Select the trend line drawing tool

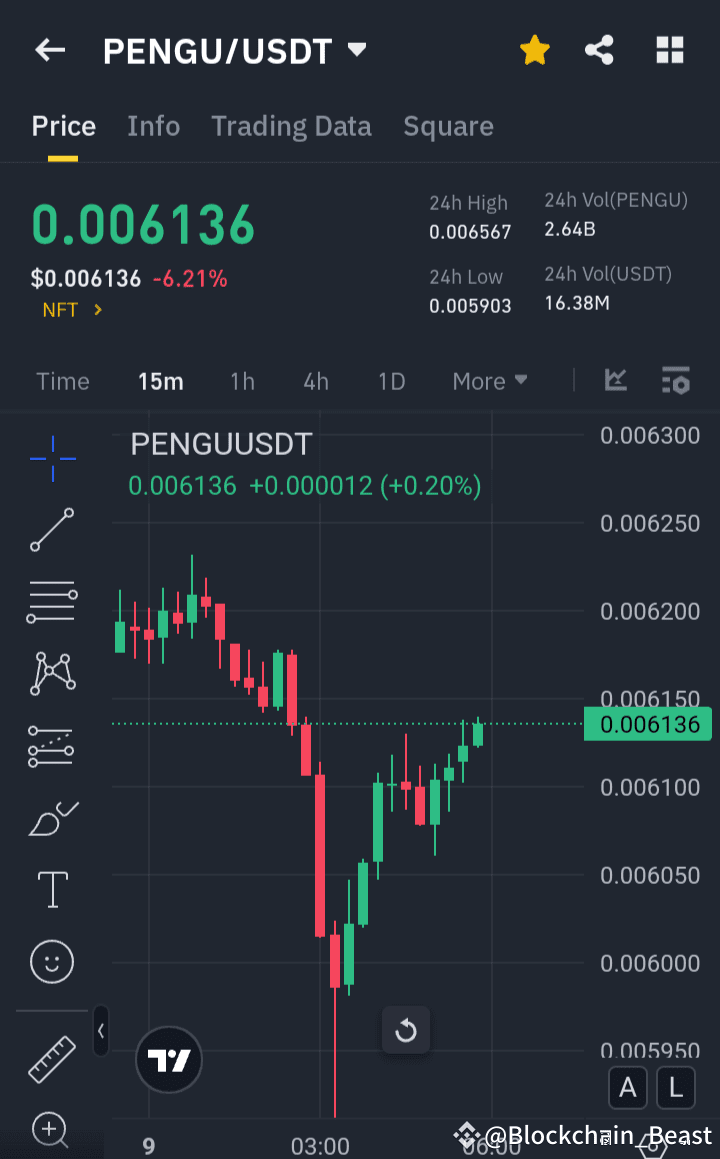(x=51, y=530)
